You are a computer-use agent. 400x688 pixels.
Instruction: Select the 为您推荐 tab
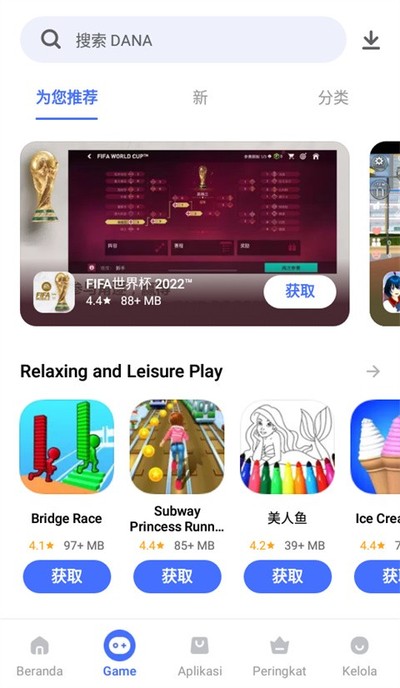point(67,97)
